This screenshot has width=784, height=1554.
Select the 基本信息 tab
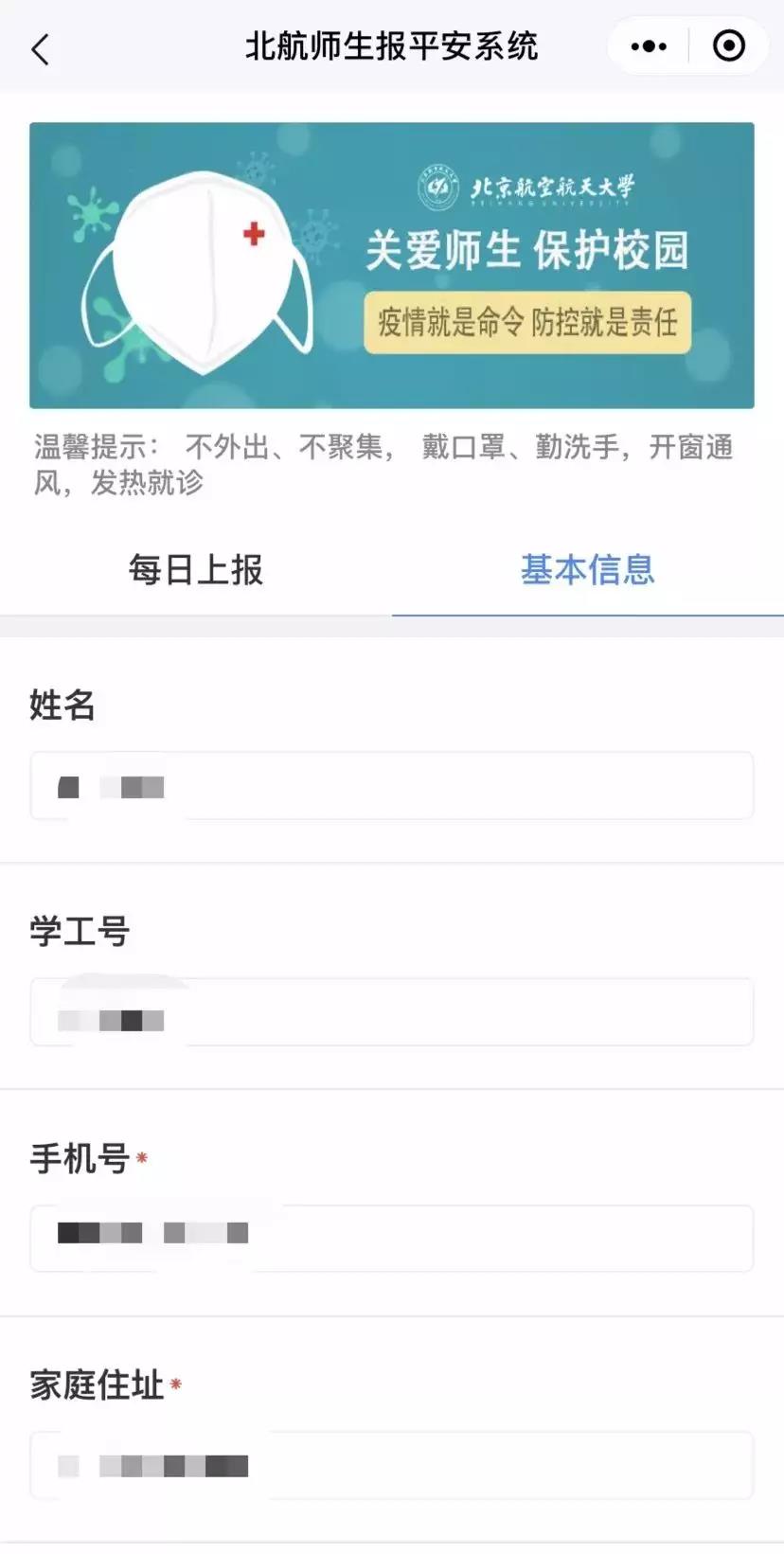click(588, 569)
